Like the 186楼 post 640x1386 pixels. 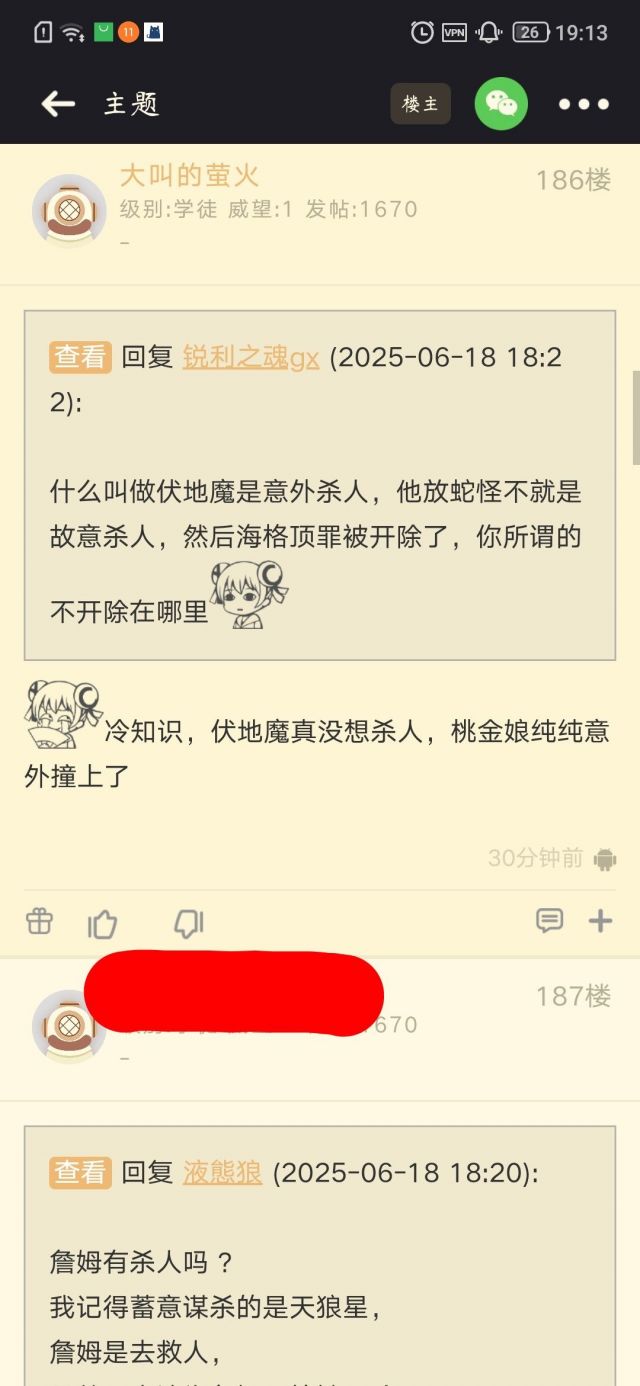[x=103, y=923]
